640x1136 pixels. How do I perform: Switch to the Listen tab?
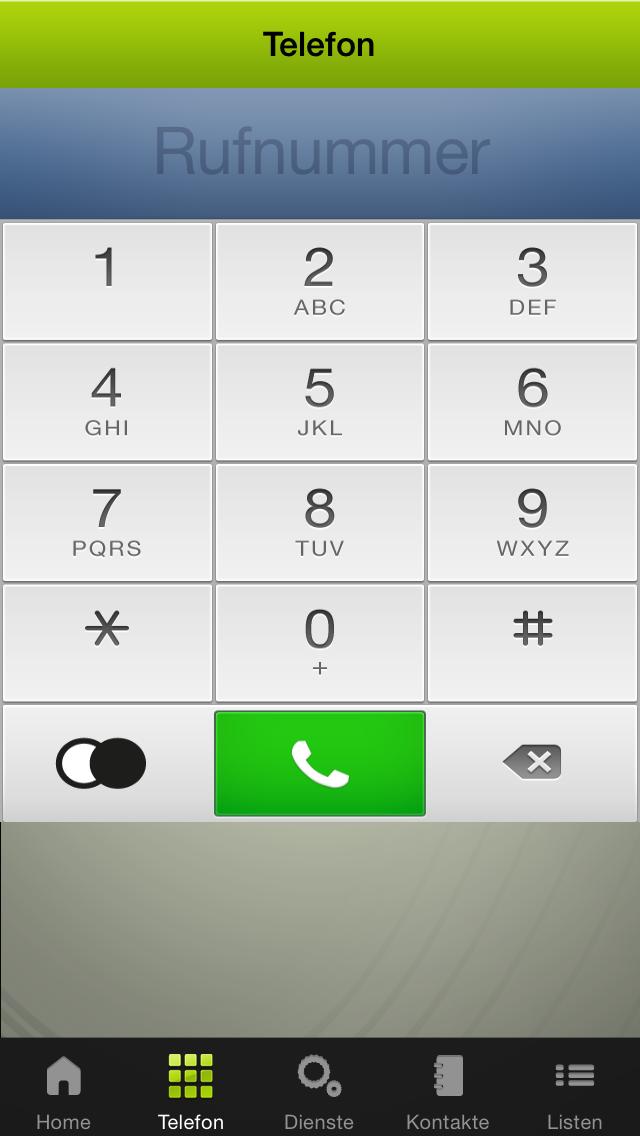(575, 1090)
